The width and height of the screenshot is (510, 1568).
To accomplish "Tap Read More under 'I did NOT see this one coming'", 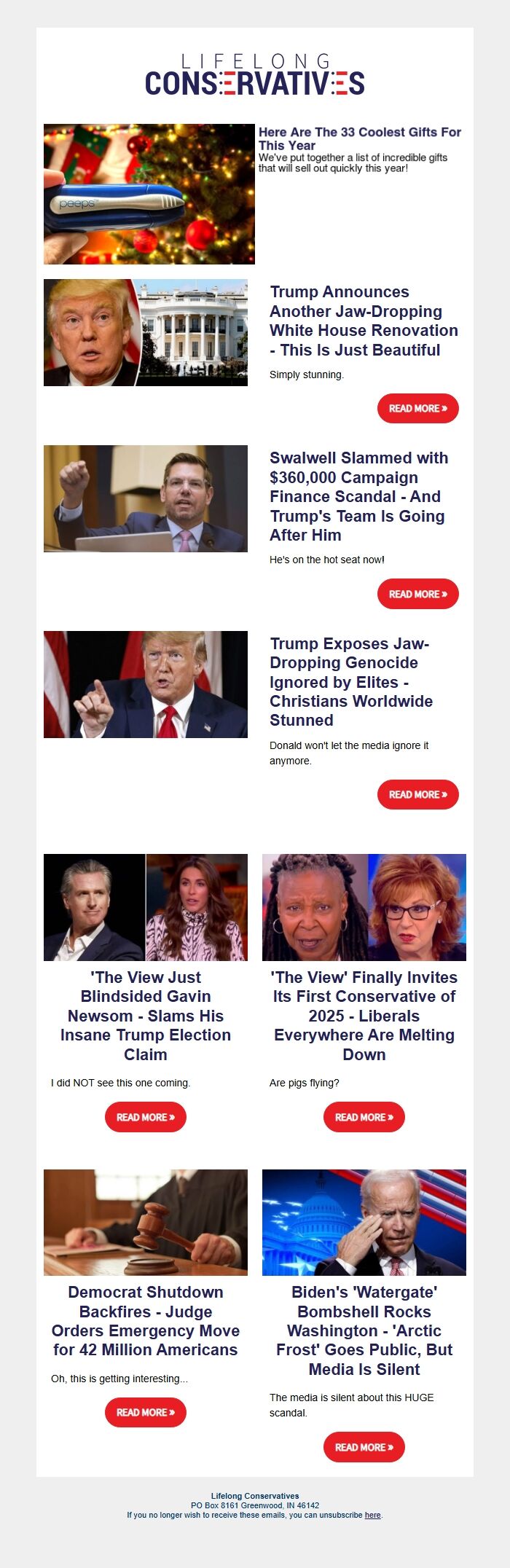I will point(146,1118).
